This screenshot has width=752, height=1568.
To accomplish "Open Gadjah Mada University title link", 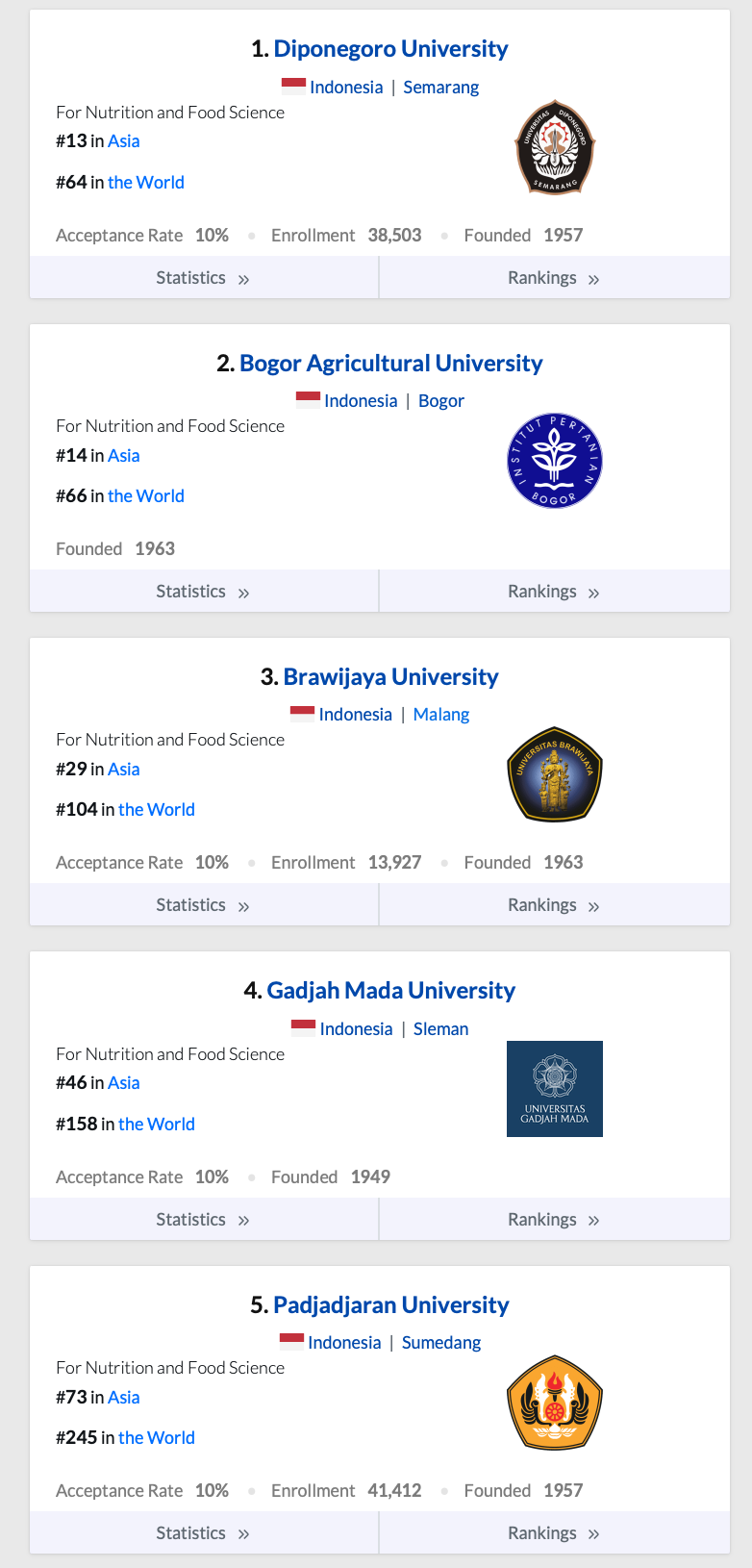I will pyautogui.click(x=390, y=991).
